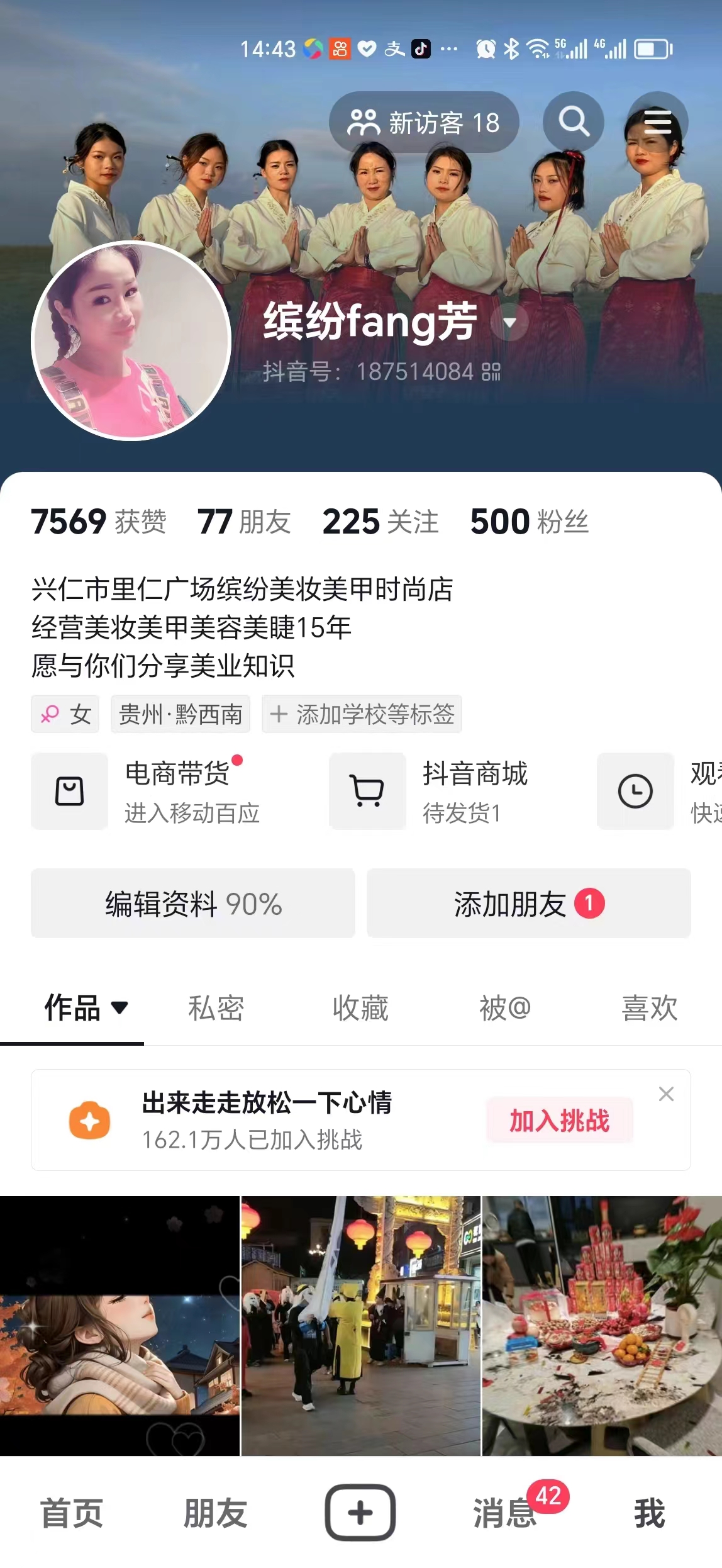Switch to the Liked tab

click(x=649, y=1008)
